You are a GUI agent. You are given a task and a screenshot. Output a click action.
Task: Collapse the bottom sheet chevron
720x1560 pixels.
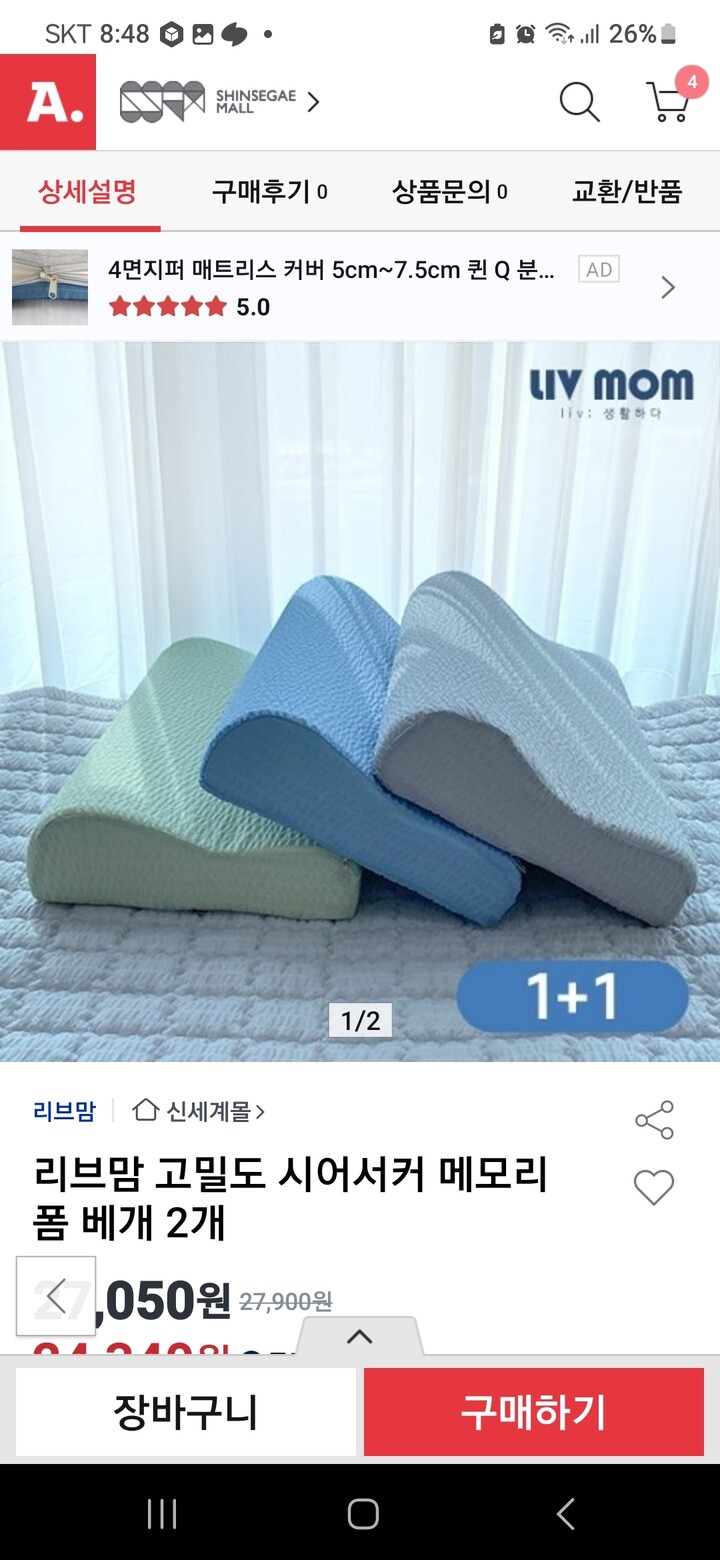coord(360,1336)
